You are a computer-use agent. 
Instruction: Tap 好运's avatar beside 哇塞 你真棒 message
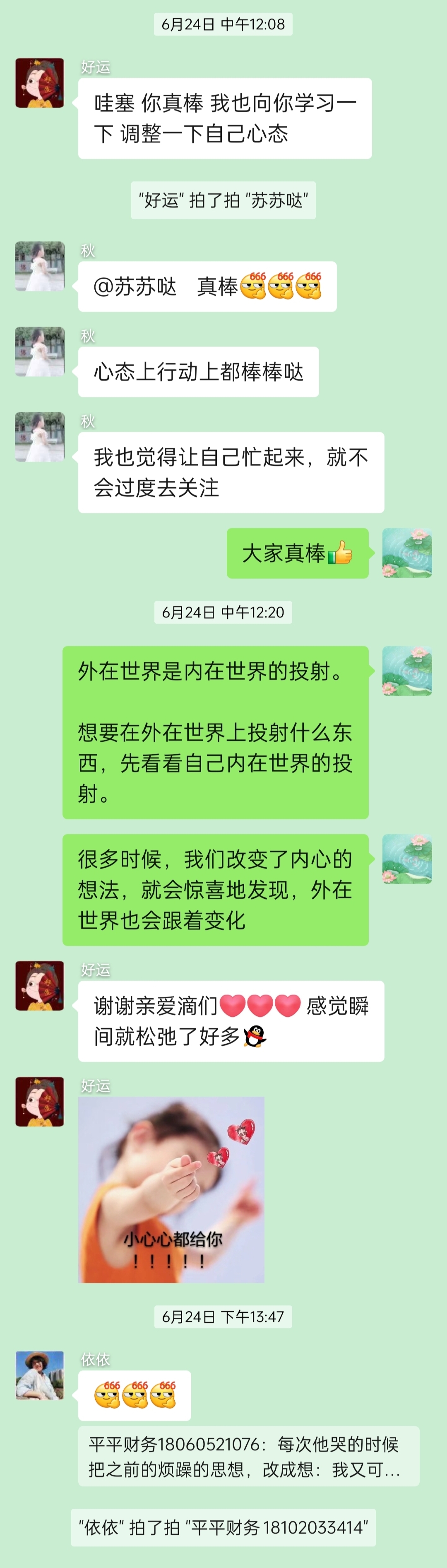(x=40, y=83)
